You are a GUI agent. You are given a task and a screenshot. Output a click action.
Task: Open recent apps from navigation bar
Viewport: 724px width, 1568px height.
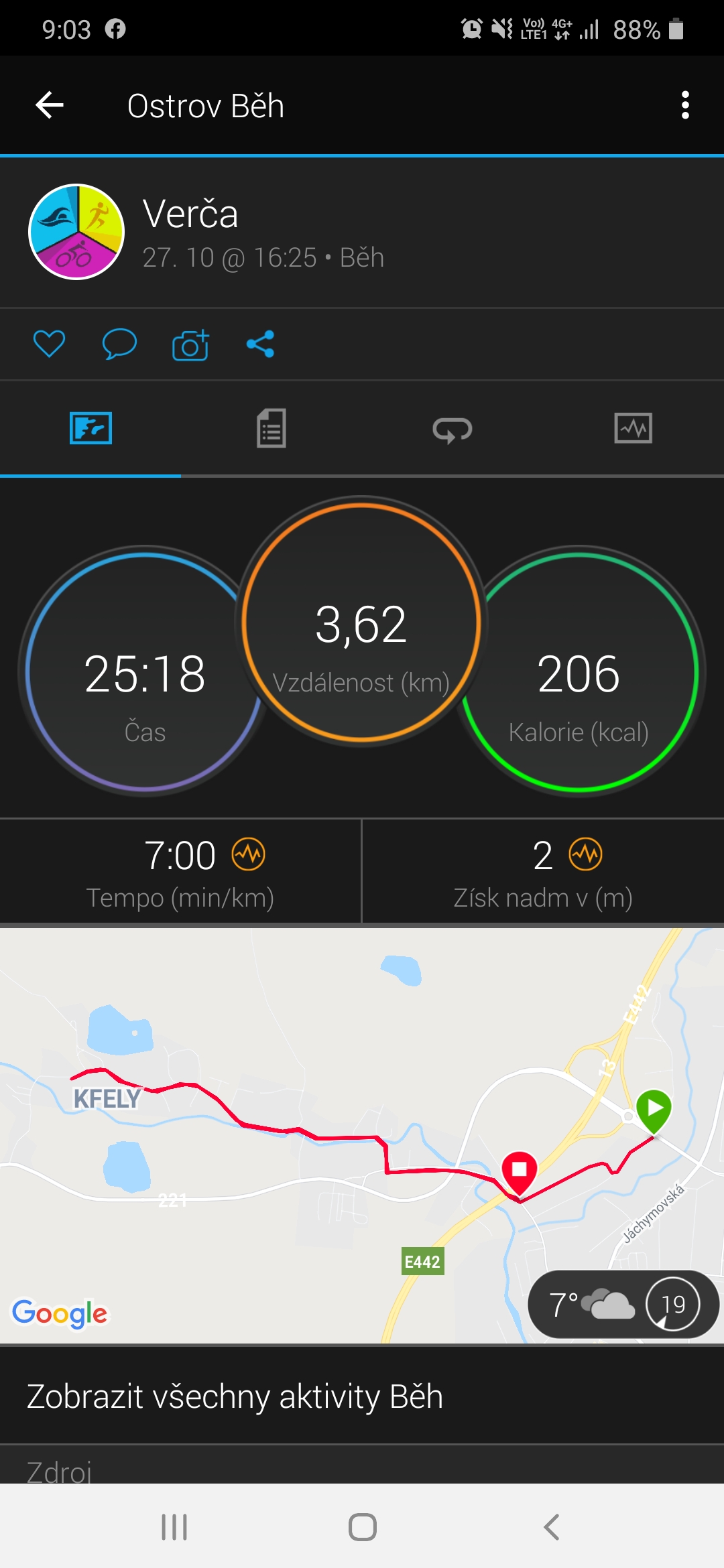(x=174, y=1527)
